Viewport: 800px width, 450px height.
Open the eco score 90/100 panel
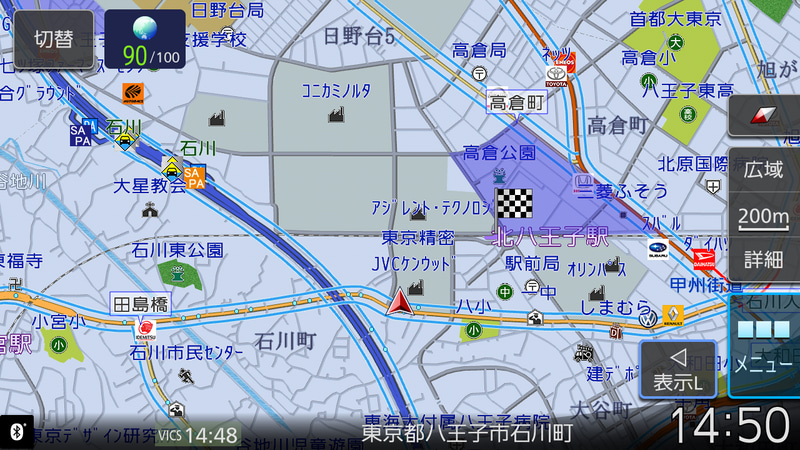(145, 40)
